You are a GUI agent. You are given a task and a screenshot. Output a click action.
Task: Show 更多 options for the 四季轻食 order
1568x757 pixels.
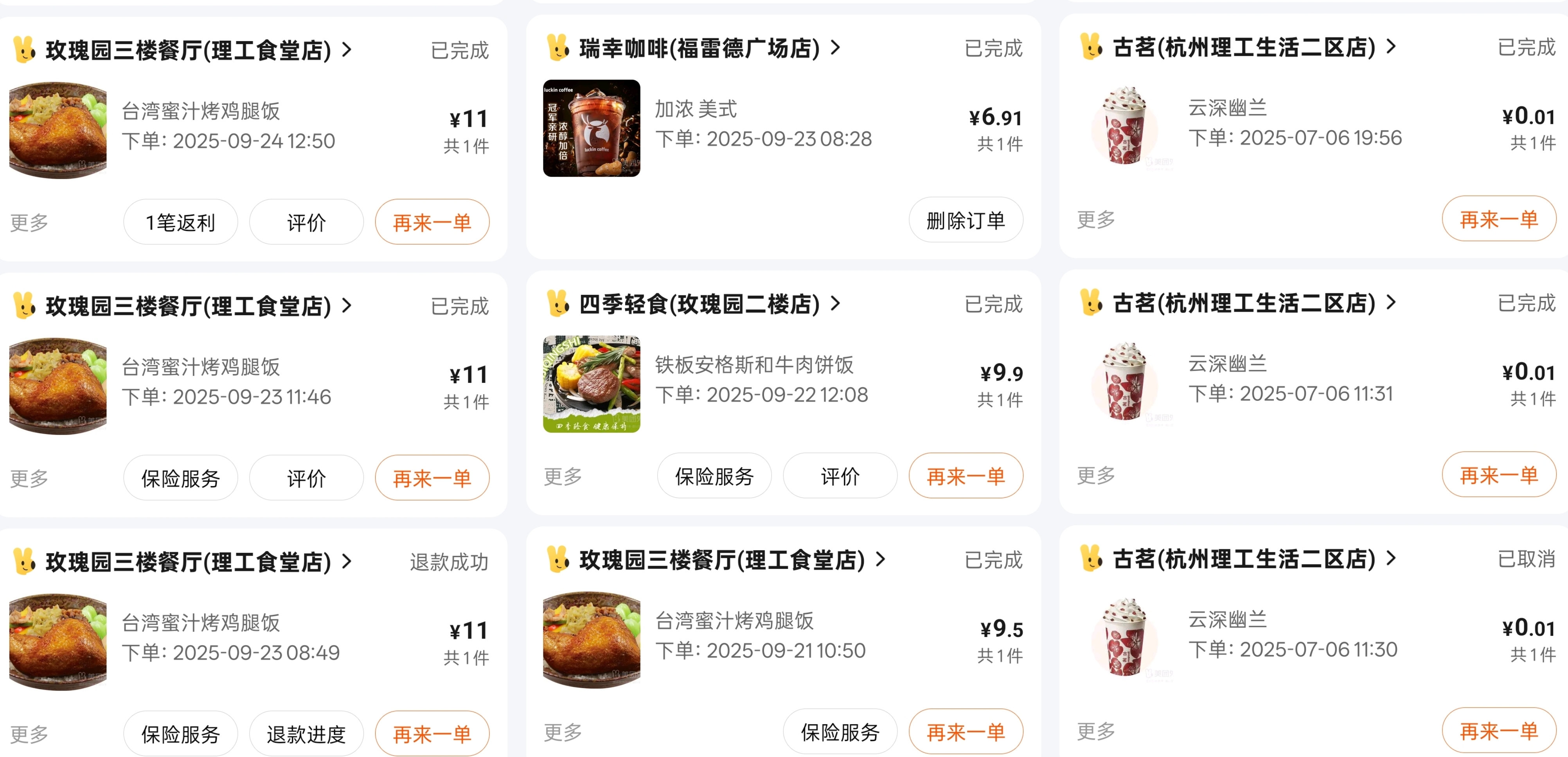coord(563,476)
